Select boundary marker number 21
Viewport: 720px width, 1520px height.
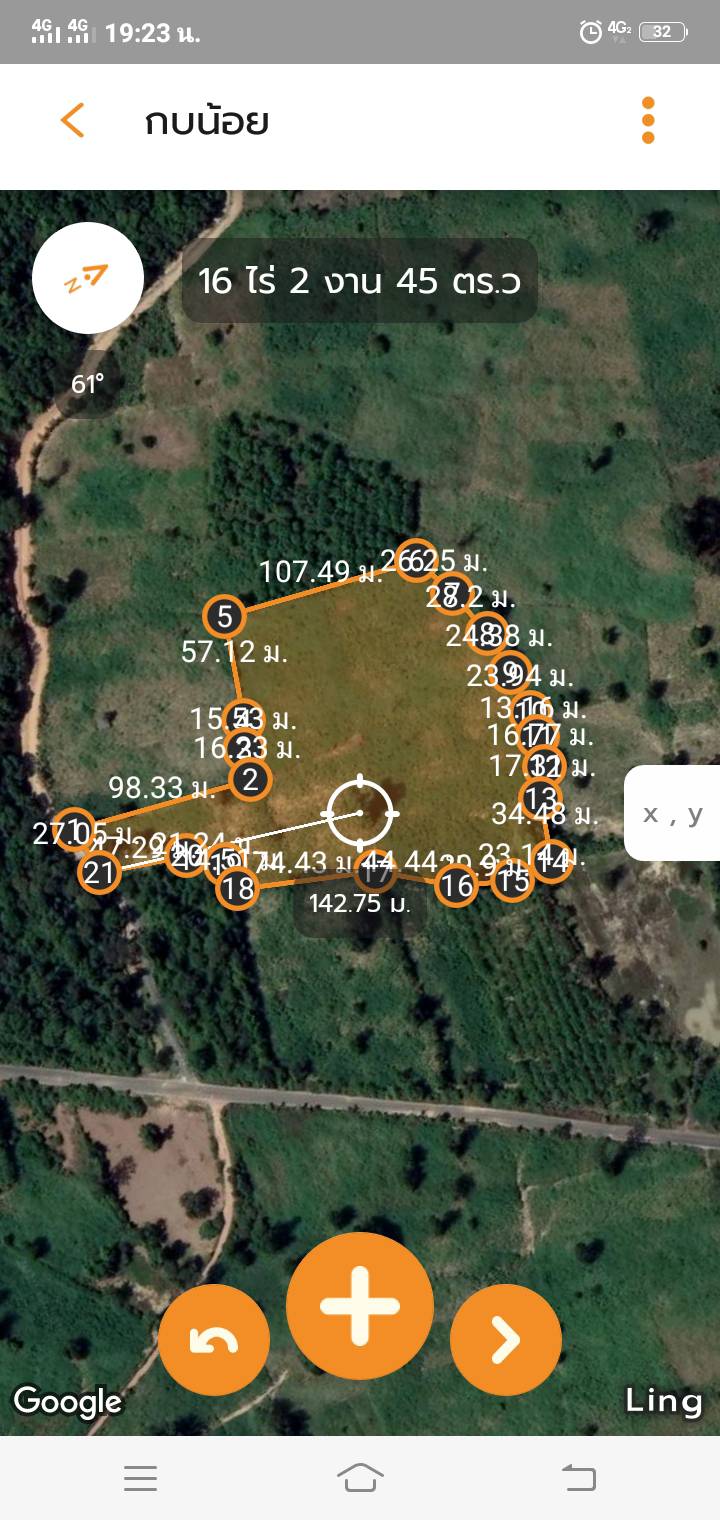click(99, 873)
